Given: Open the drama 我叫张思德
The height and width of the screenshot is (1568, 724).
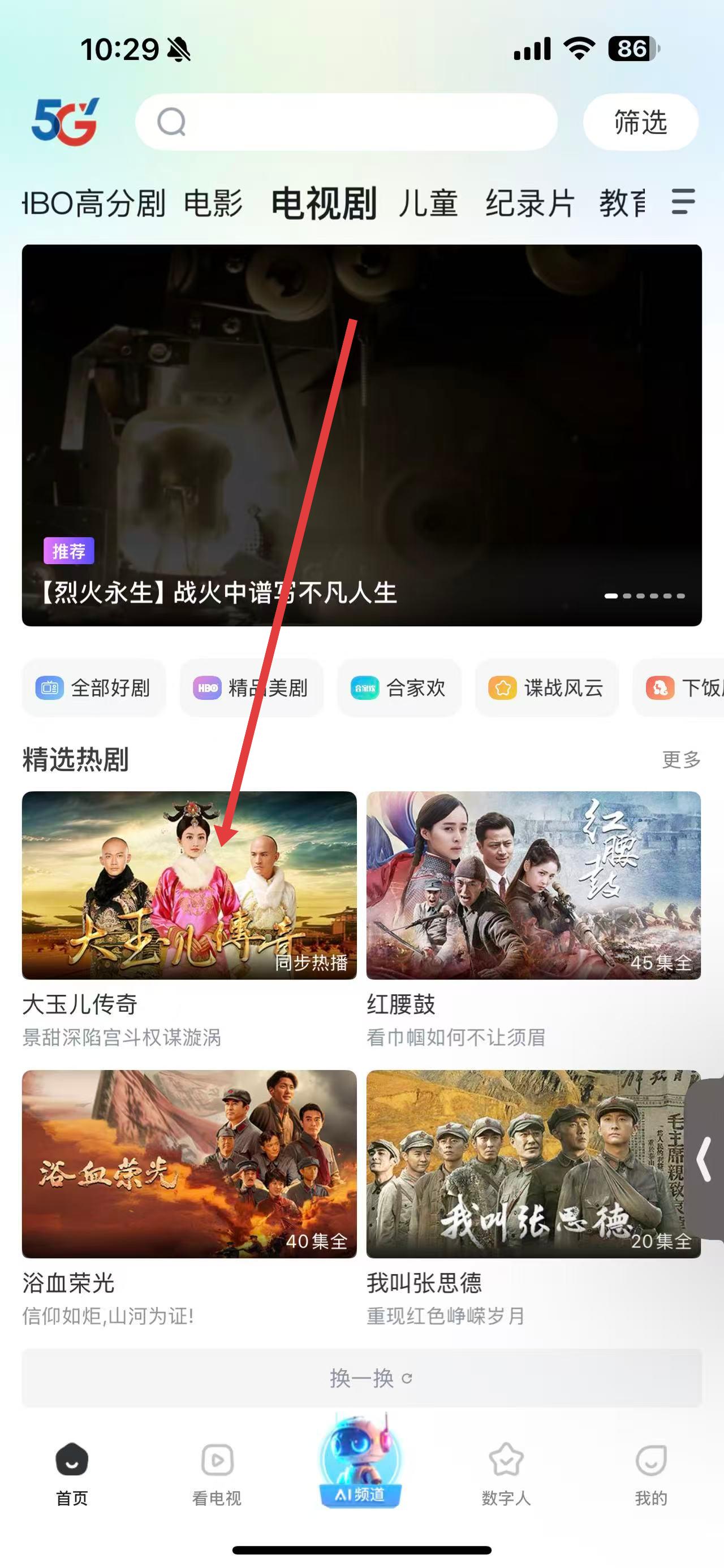Looking at the screenshot, I should 533,1164.
